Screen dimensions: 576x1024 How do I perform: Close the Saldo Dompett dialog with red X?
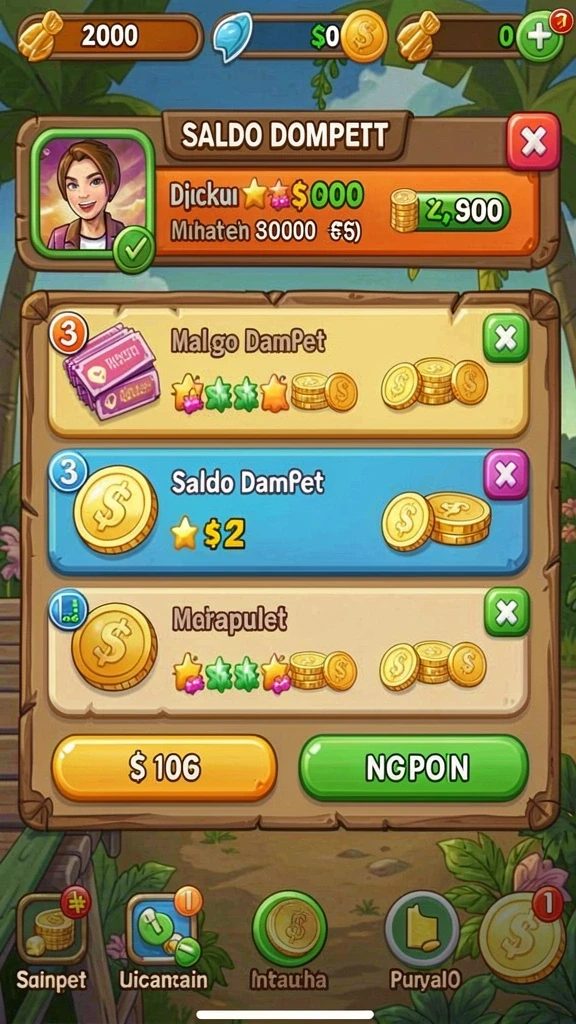tap(534, 142)
